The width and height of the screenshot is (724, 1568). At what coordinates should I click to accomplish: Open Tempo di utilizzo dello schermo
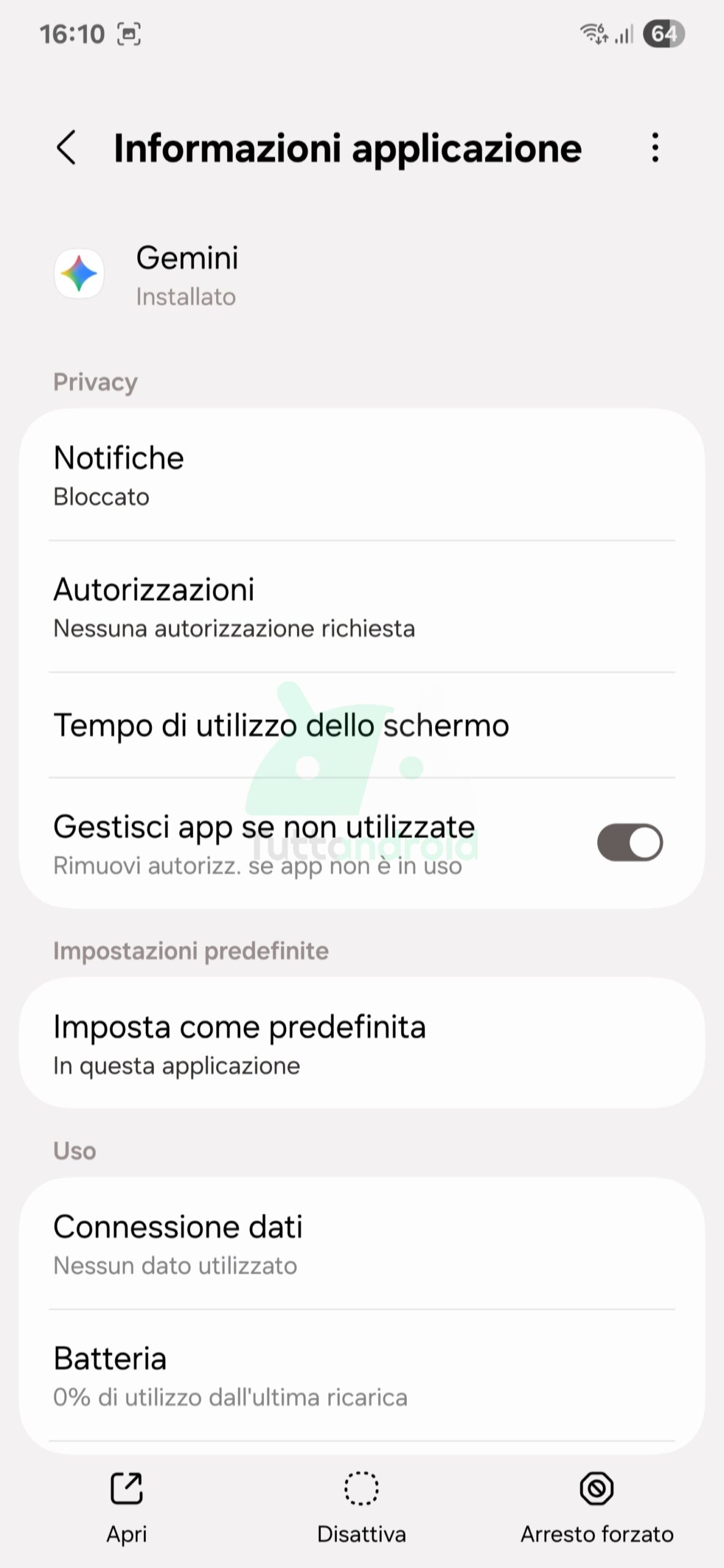(361, 726)
